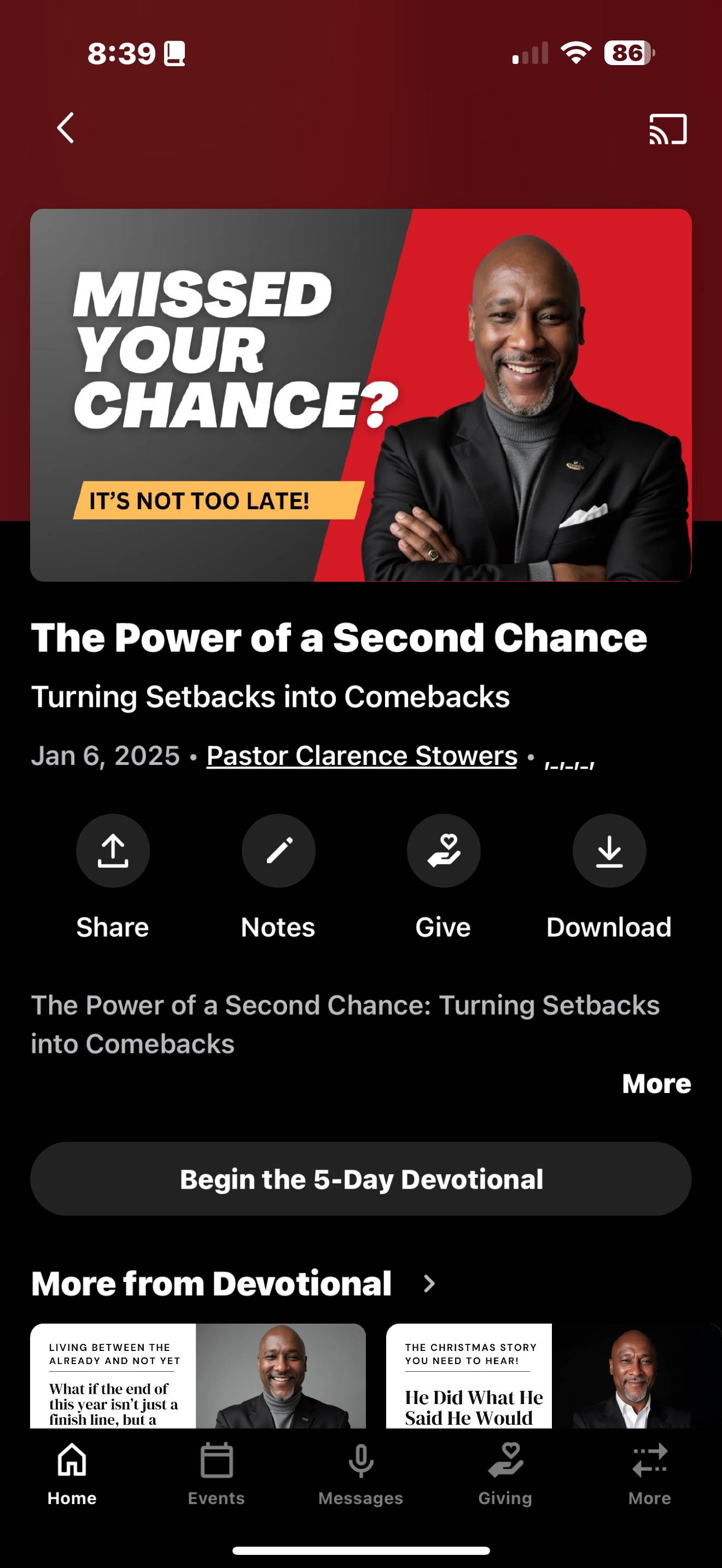This screenshot has height=1568, width=722.
Task: Switch to the Messages tab
Action: coord(360,1473)
